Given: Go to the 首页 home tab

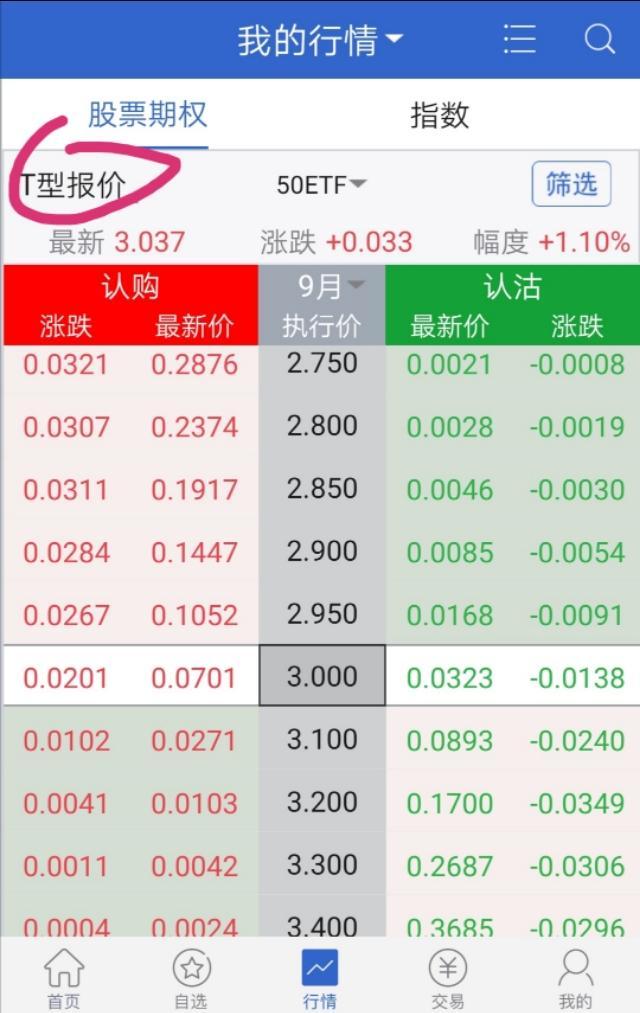Looking at the screenshot, I should coord(64,978).
